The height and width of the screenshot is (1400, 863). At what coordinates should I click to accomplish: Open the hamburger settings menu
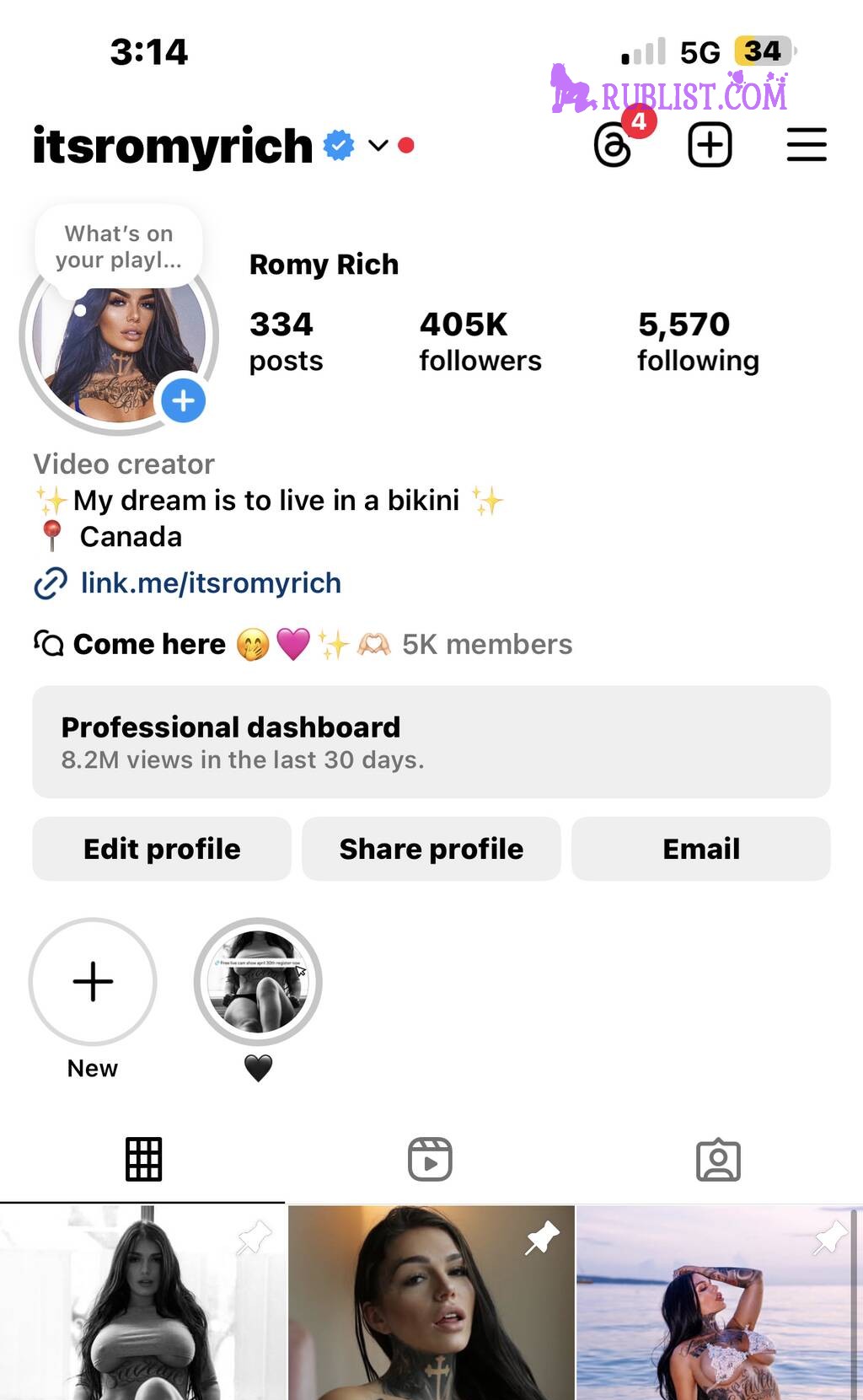tap(806, 145)
